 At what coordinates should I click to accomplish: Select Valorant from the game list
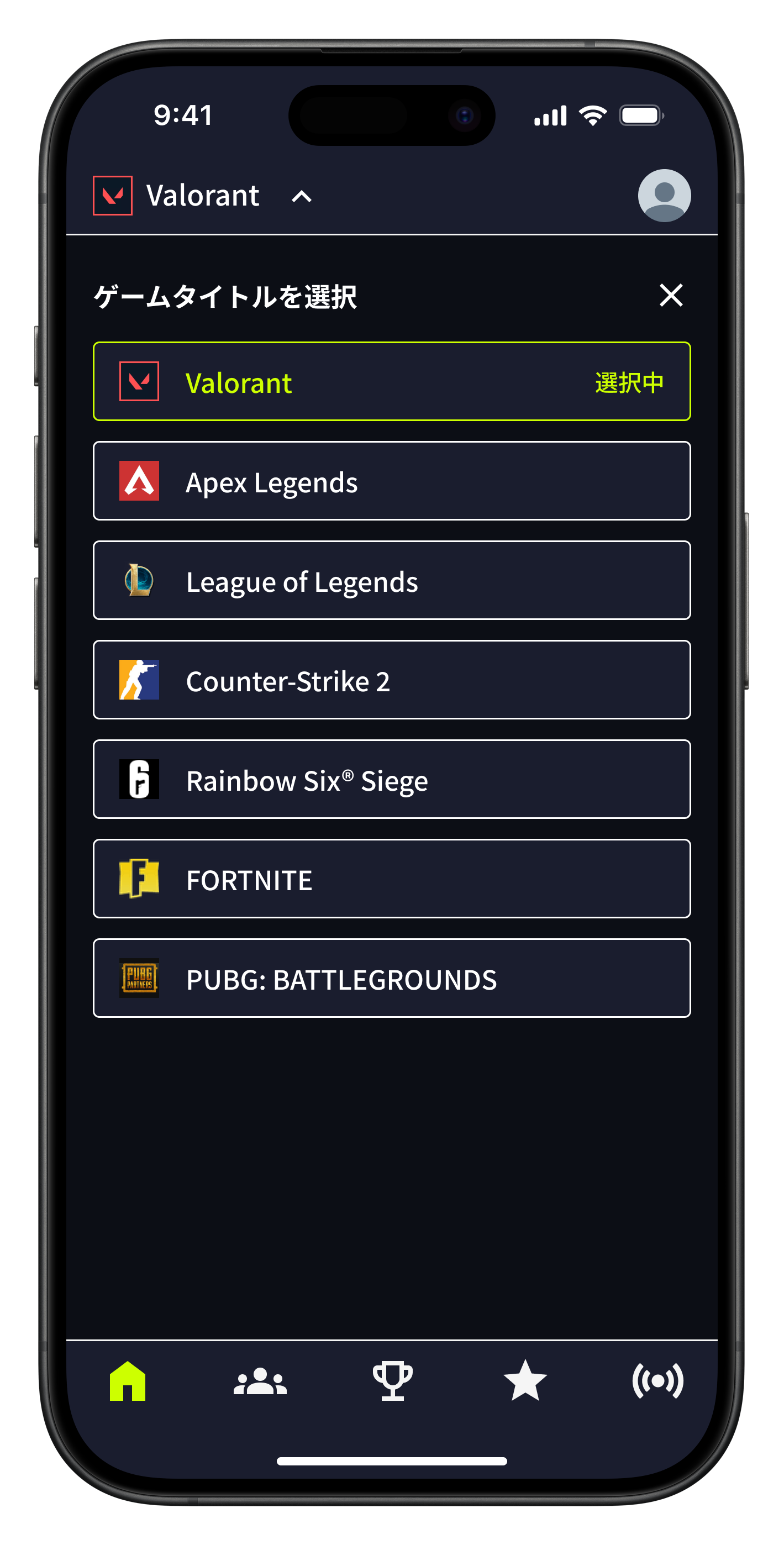point(391,381)
